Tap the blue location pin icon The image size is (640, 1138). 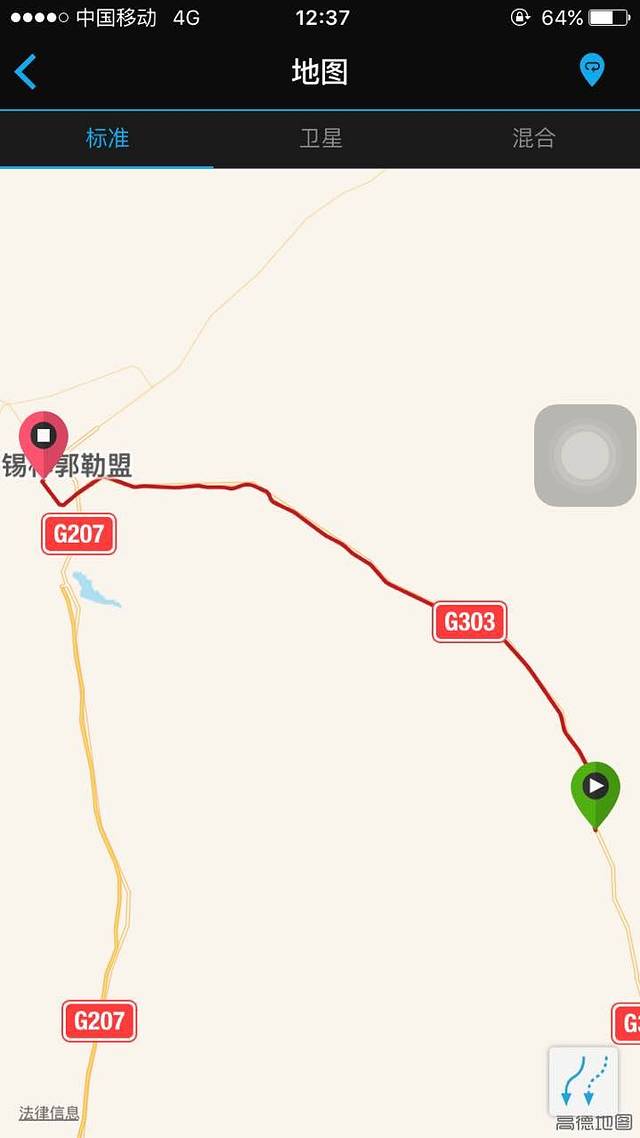click(x=592, y=70)
